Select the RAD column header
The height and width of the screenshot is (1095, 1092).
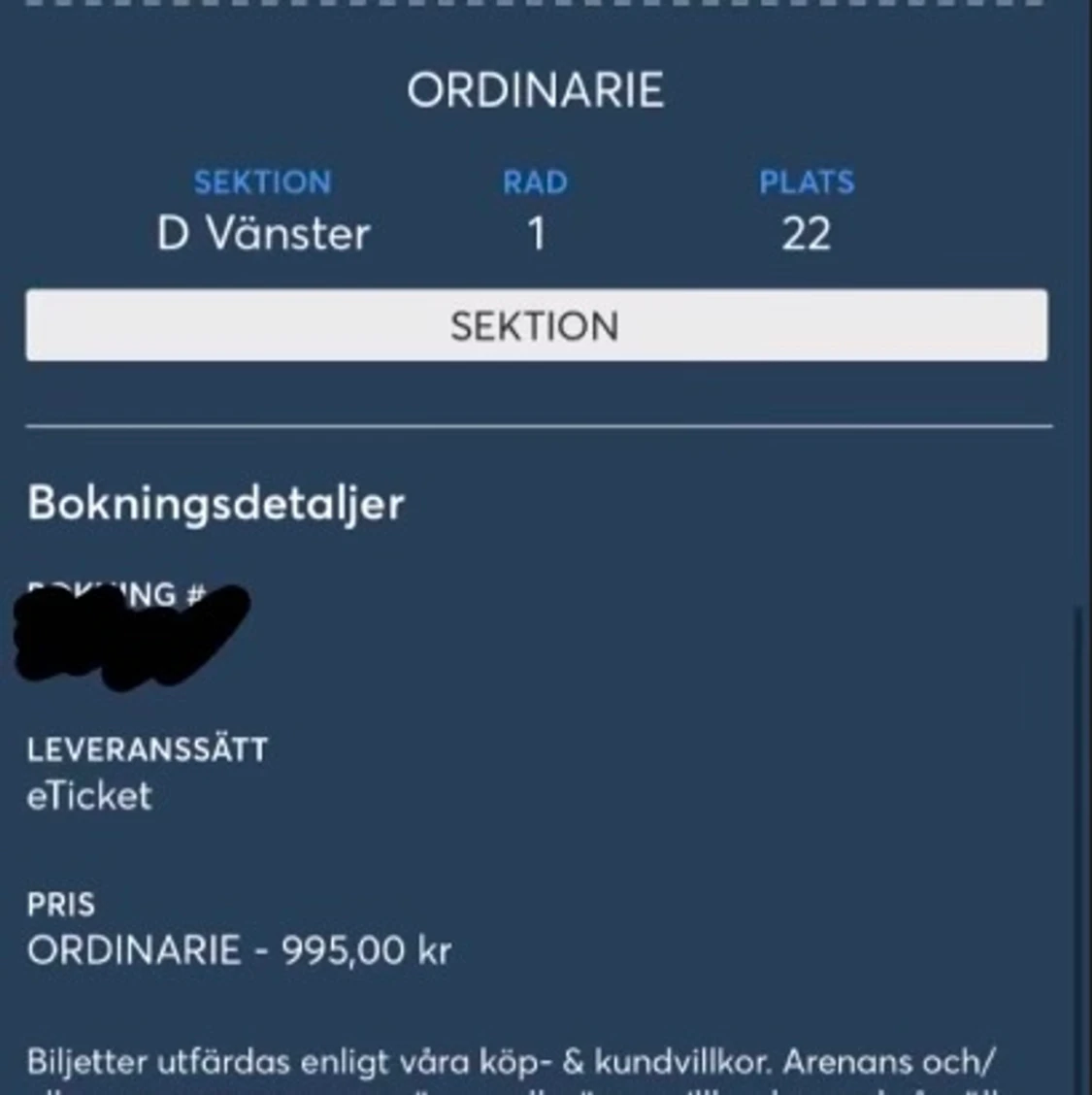(x=535, y=182)
